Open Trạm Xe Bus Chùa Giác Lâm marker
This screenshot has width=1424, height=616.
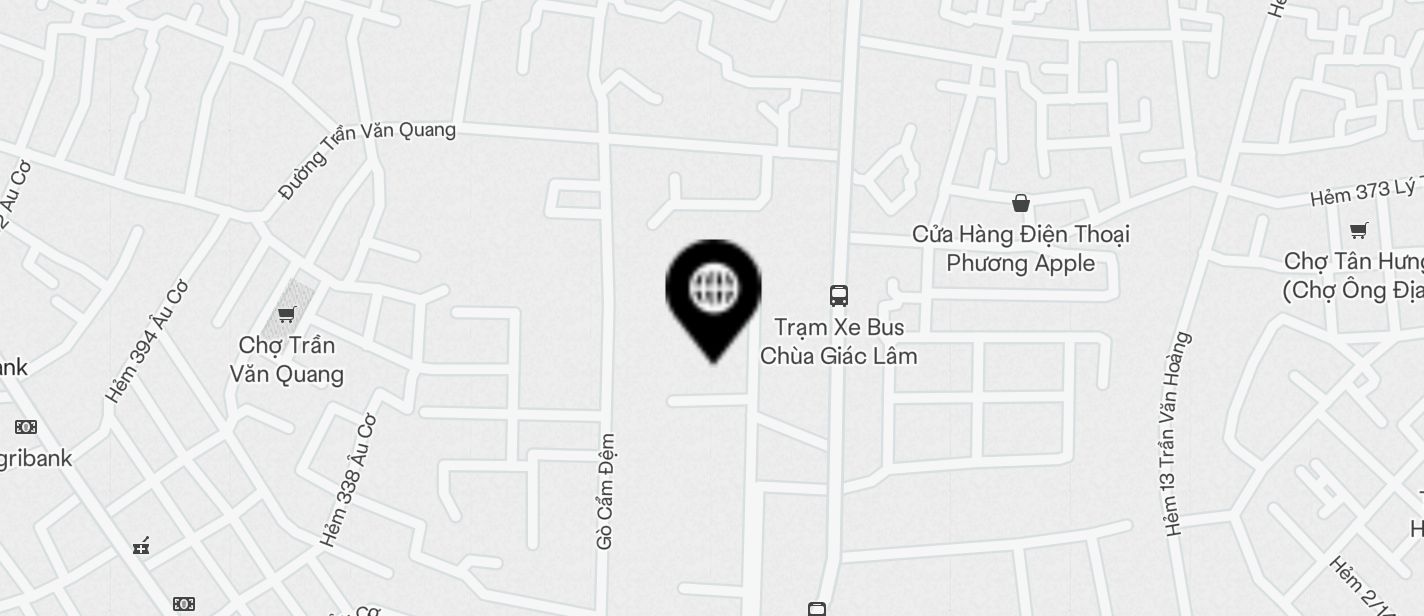pos(839,296)
